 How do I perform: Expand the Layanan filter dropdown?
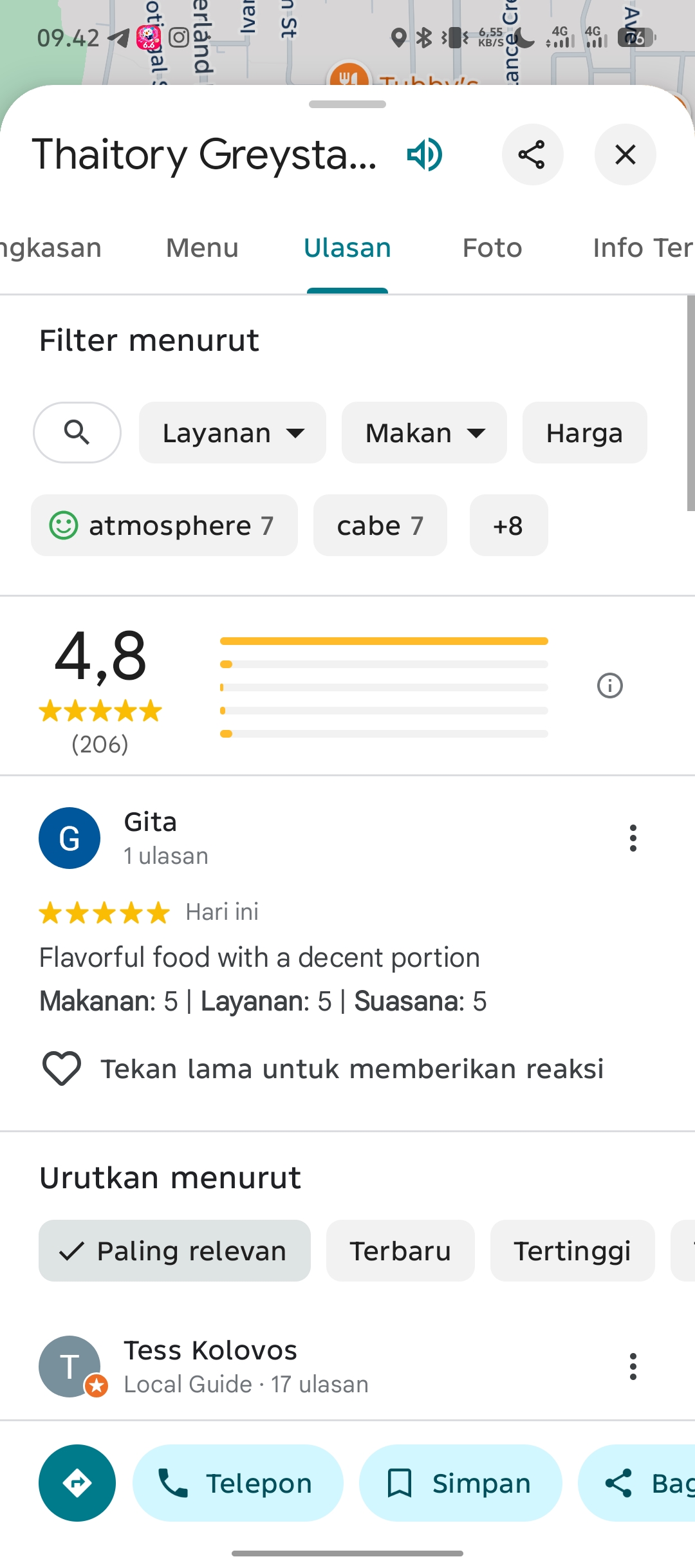232,433
